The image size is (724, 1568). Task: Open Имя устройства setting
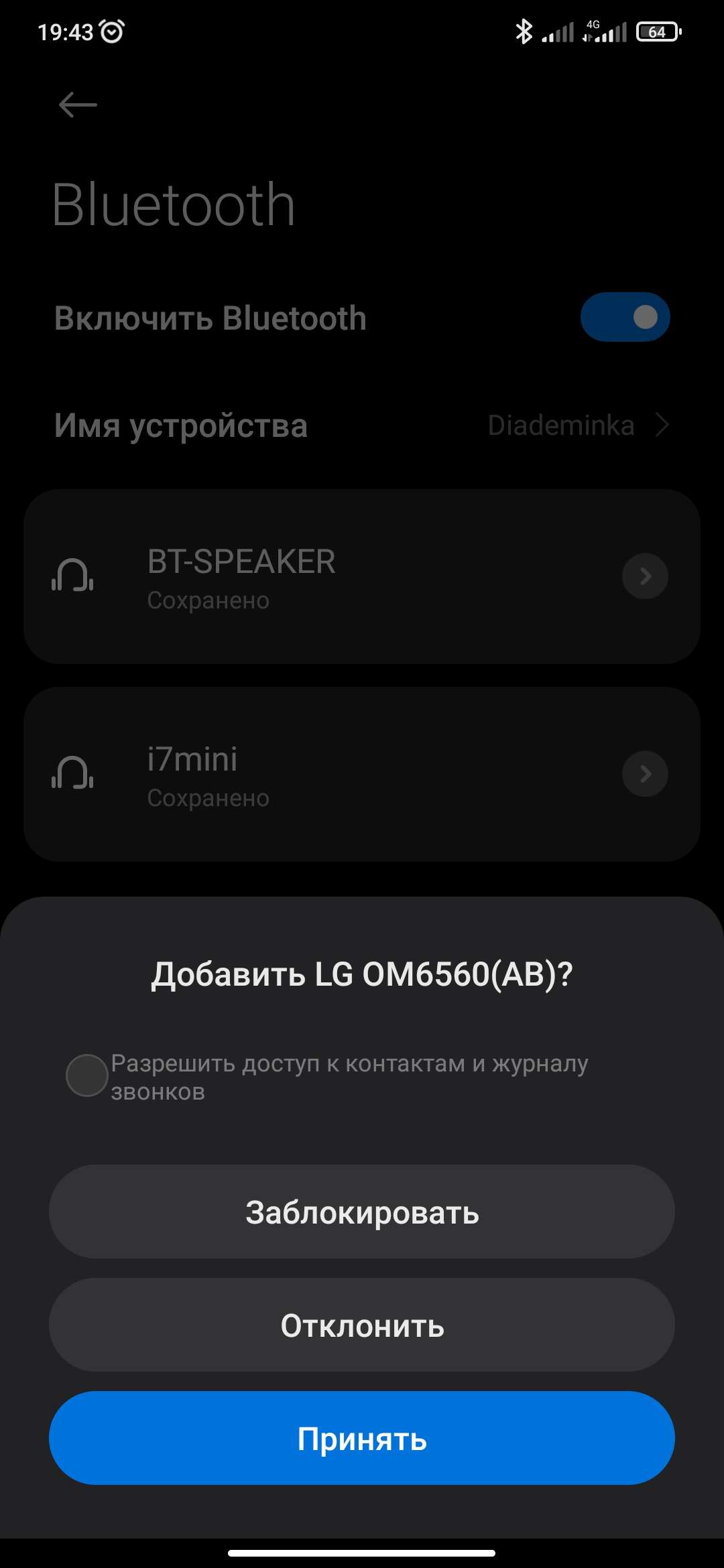pyautogui.click(x=362, y=426)
